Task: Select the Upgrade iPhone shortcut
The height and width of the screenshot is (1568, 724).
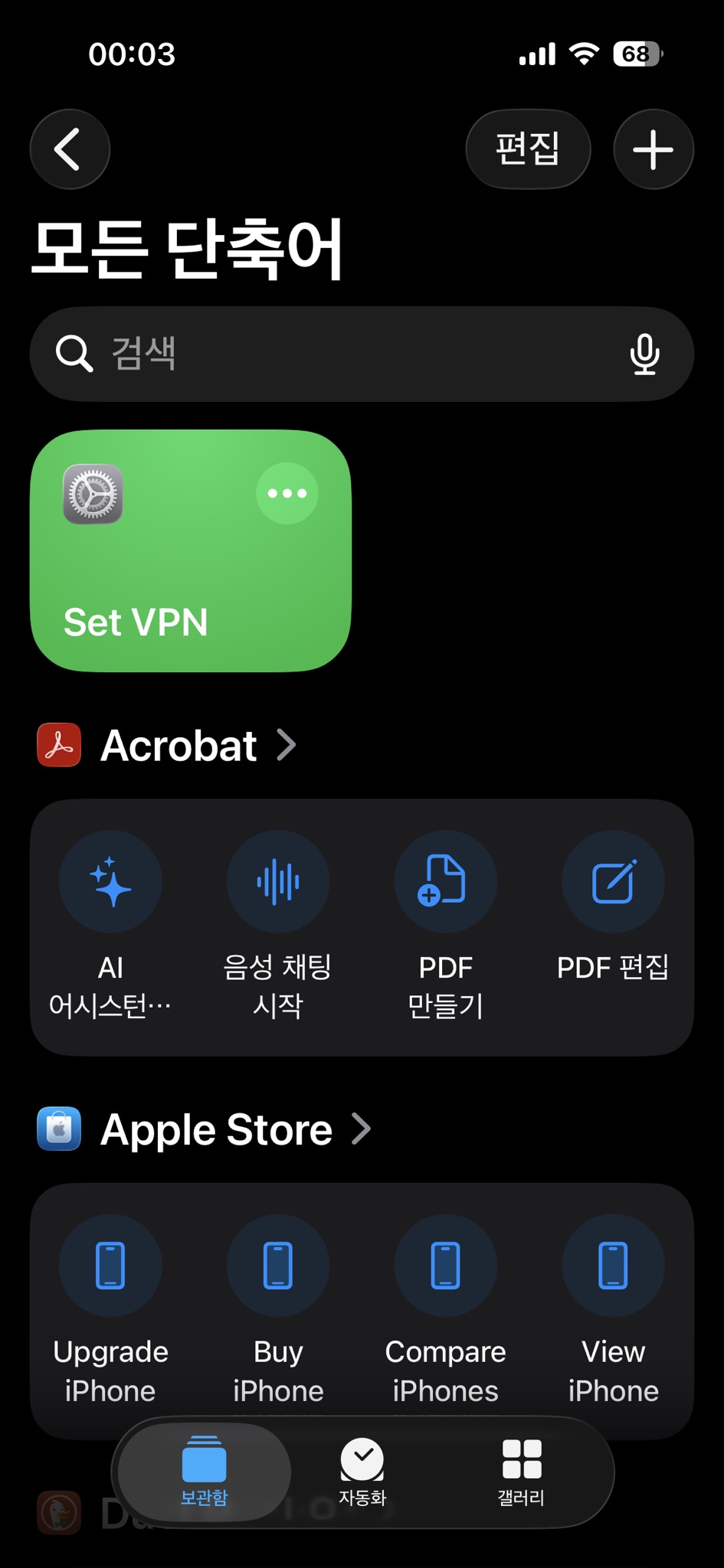Action: click(x=110, y=1266)
